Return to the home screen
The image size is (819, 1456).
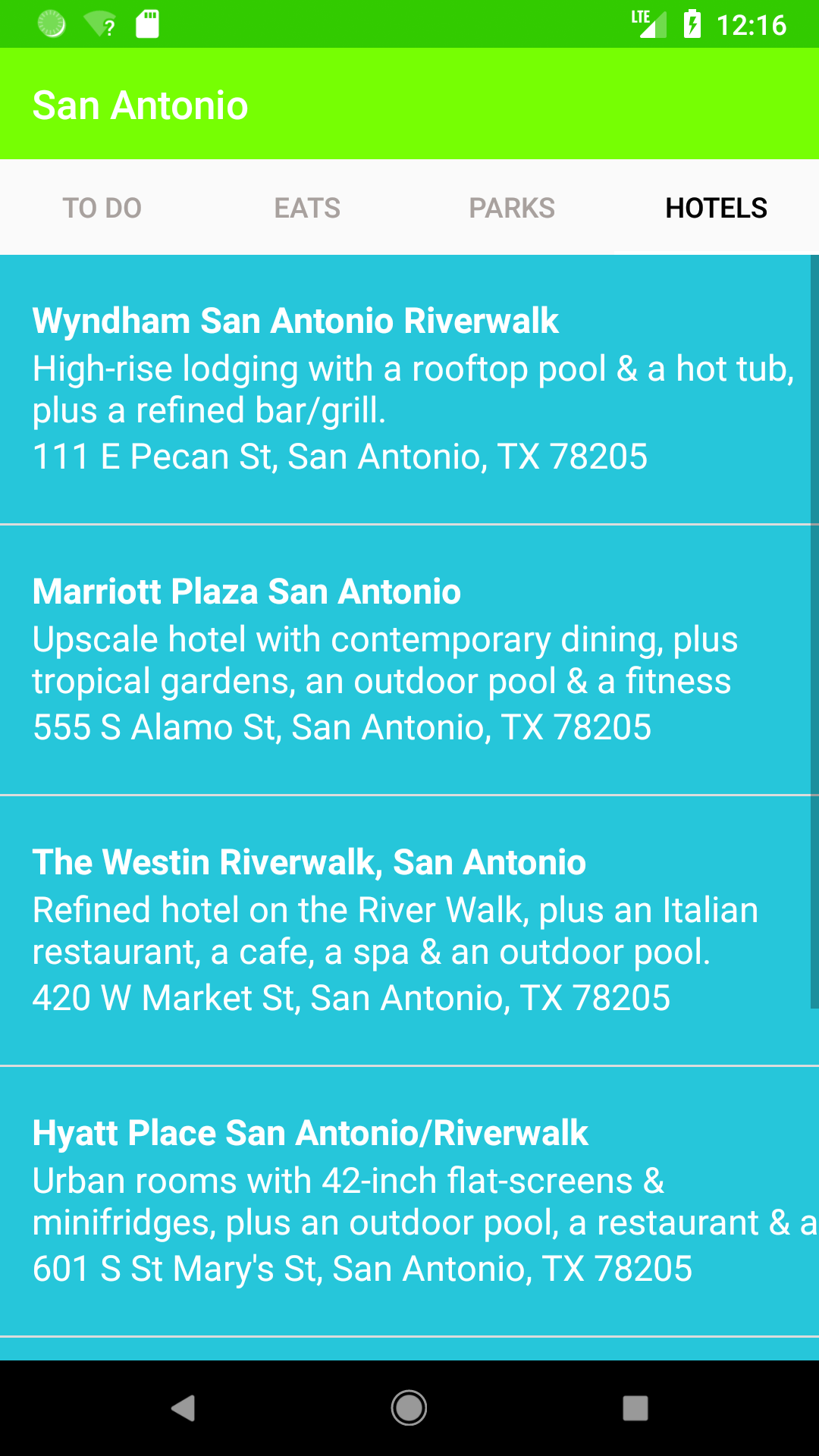pyautogui.click(x=409, y=1408)
